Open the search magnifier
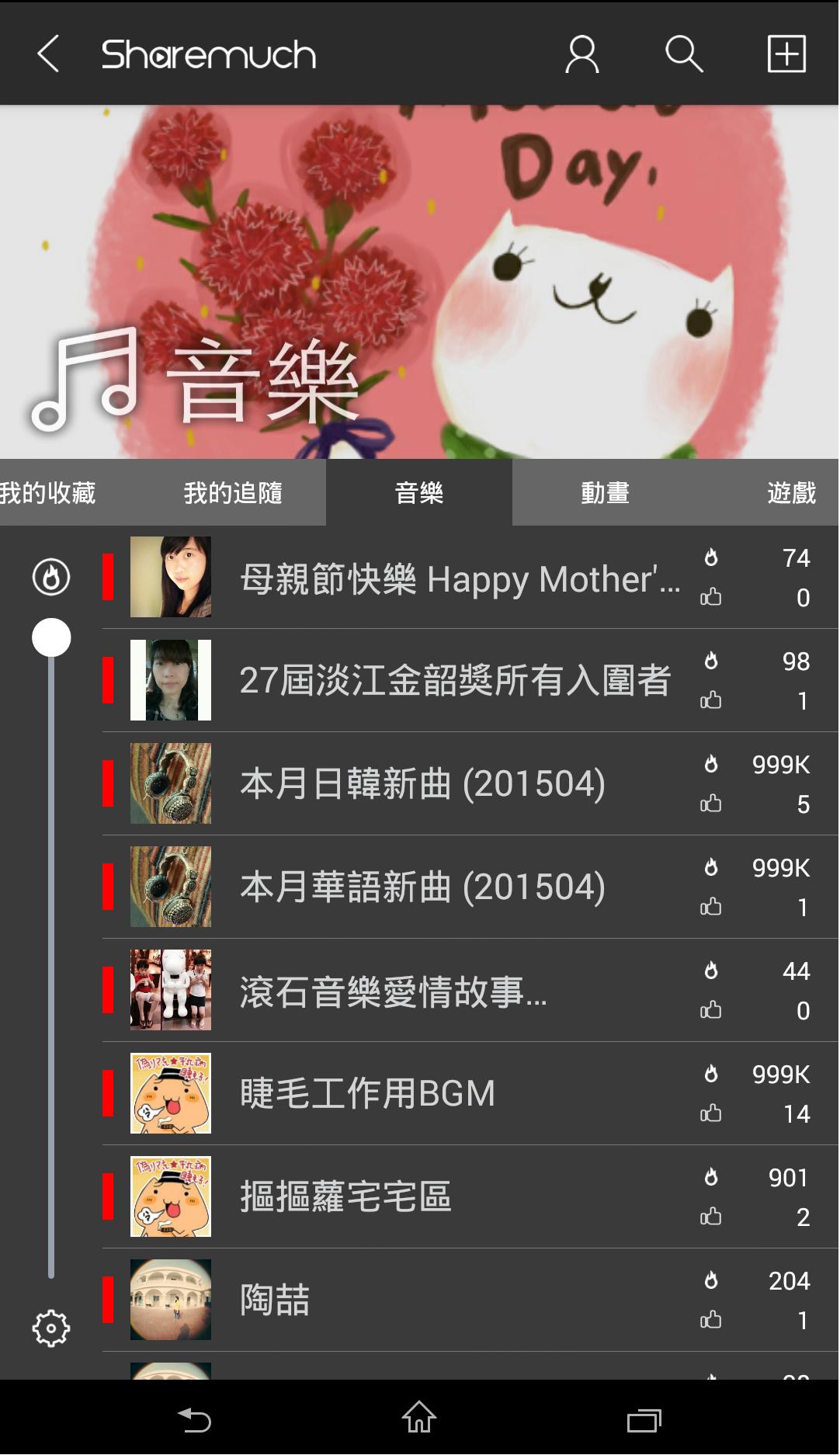Screen dimensions: 840x1455 [684, 54]
